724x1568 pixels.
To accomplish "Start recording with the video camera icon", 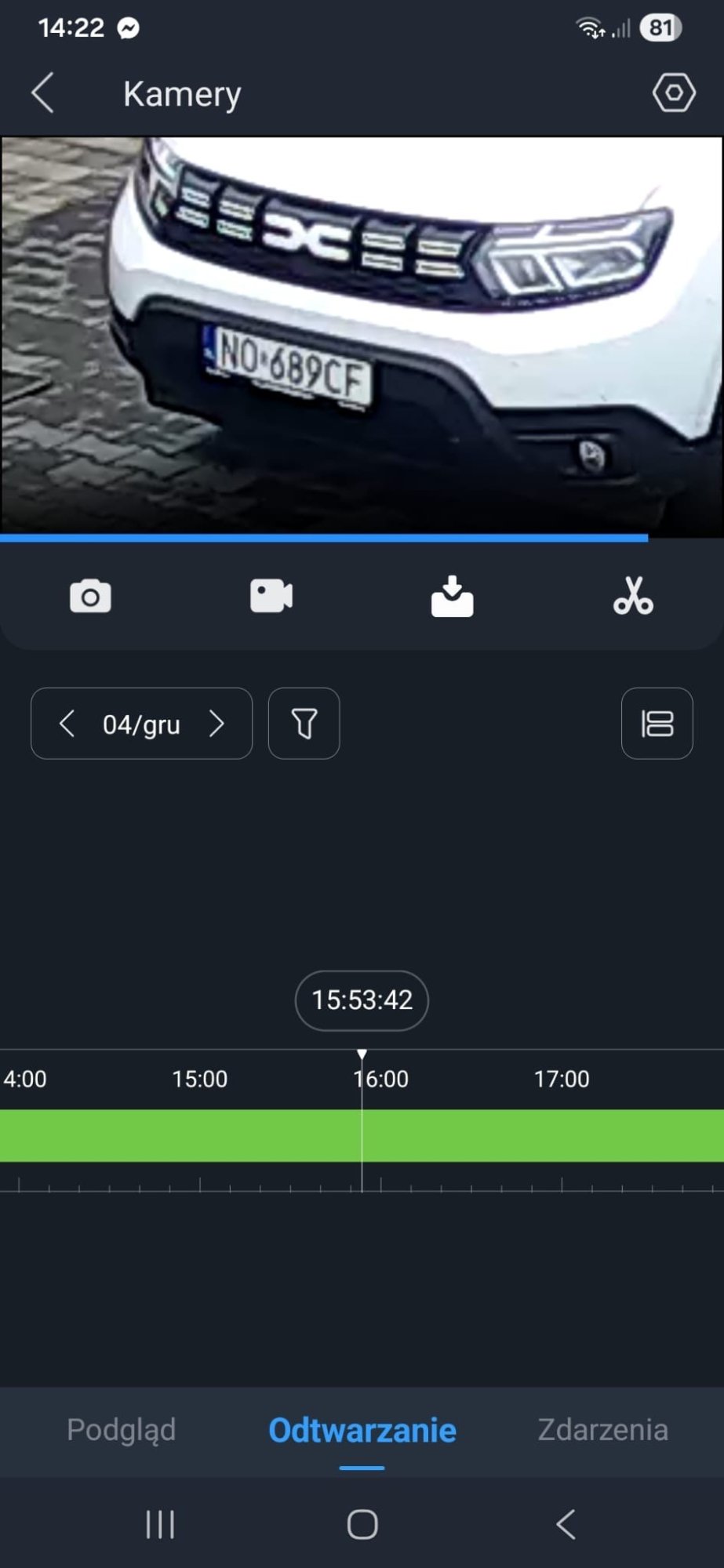I will pyautogui.click(x=271, y=596).
